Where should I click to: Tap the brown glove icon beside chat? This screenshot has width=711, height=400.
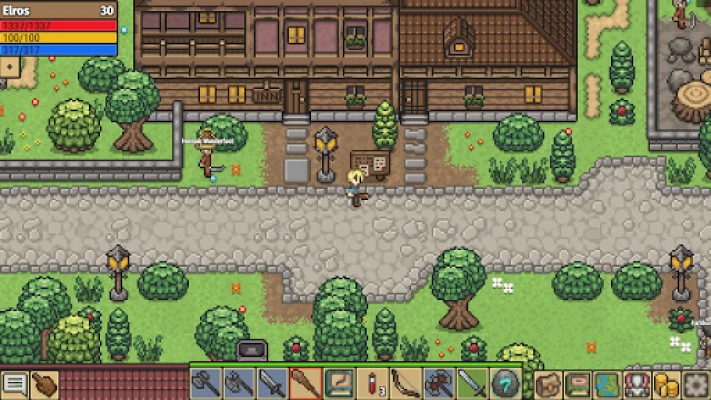click(44, 384)
